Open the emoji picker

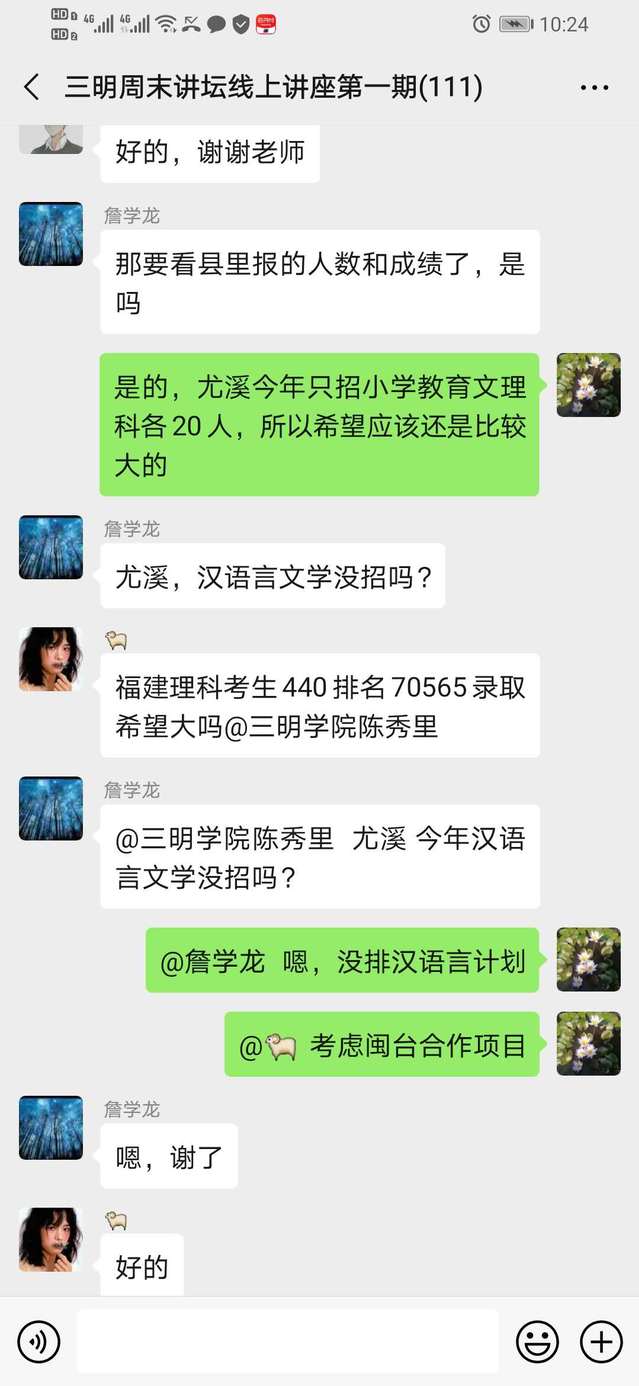click(x=537, y=1341)
